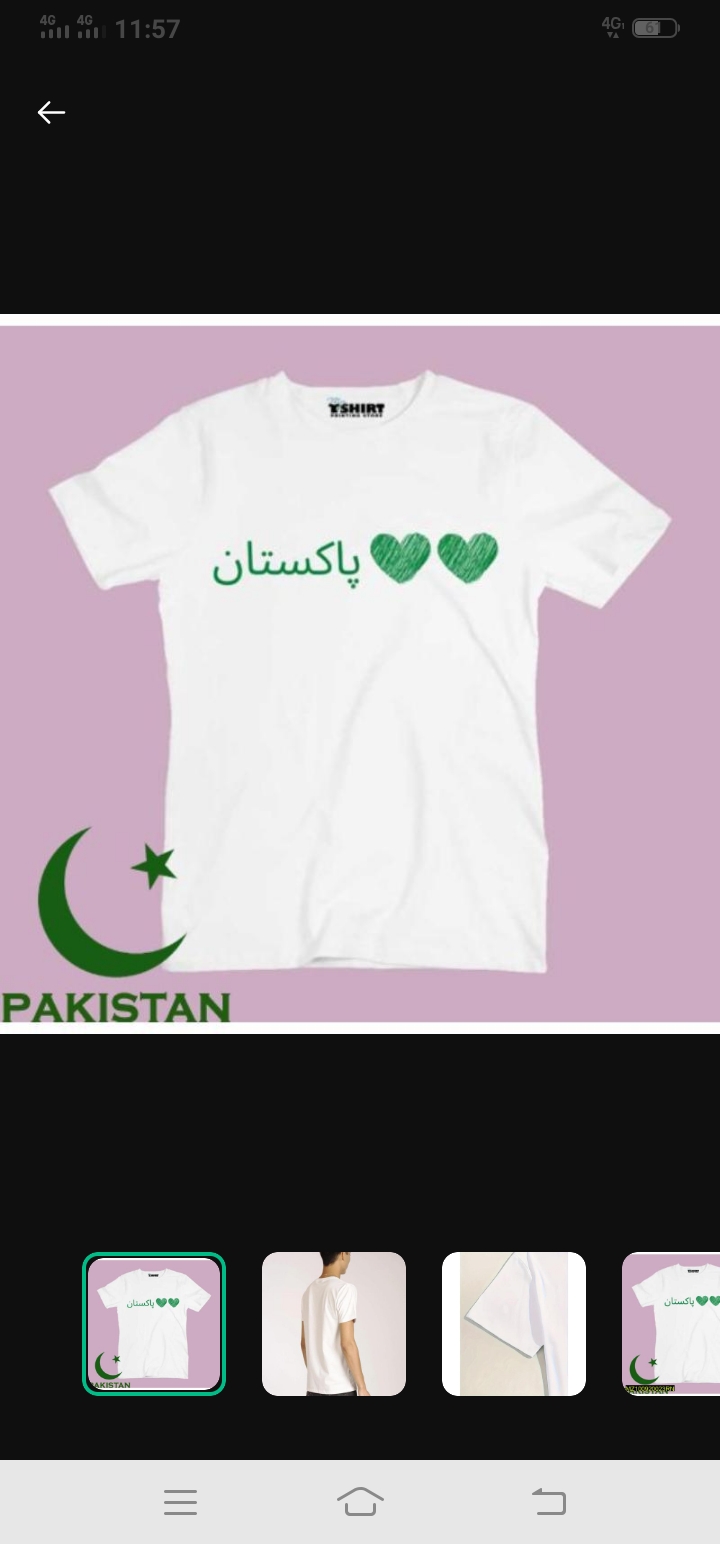Select the highlighted first t-shirt thumbnail
Screen dimensions: 720x1544
(154, 1324)
